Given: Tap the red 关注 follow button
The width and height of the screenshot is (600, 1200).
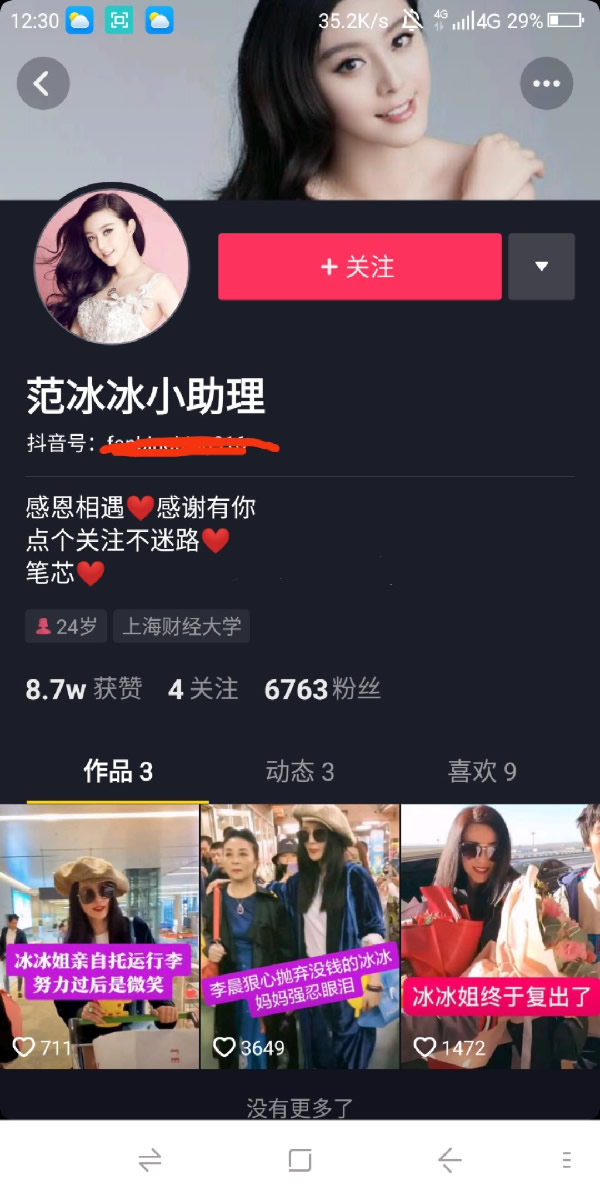Looking at the screenshot, I should (x=359, y=267).
